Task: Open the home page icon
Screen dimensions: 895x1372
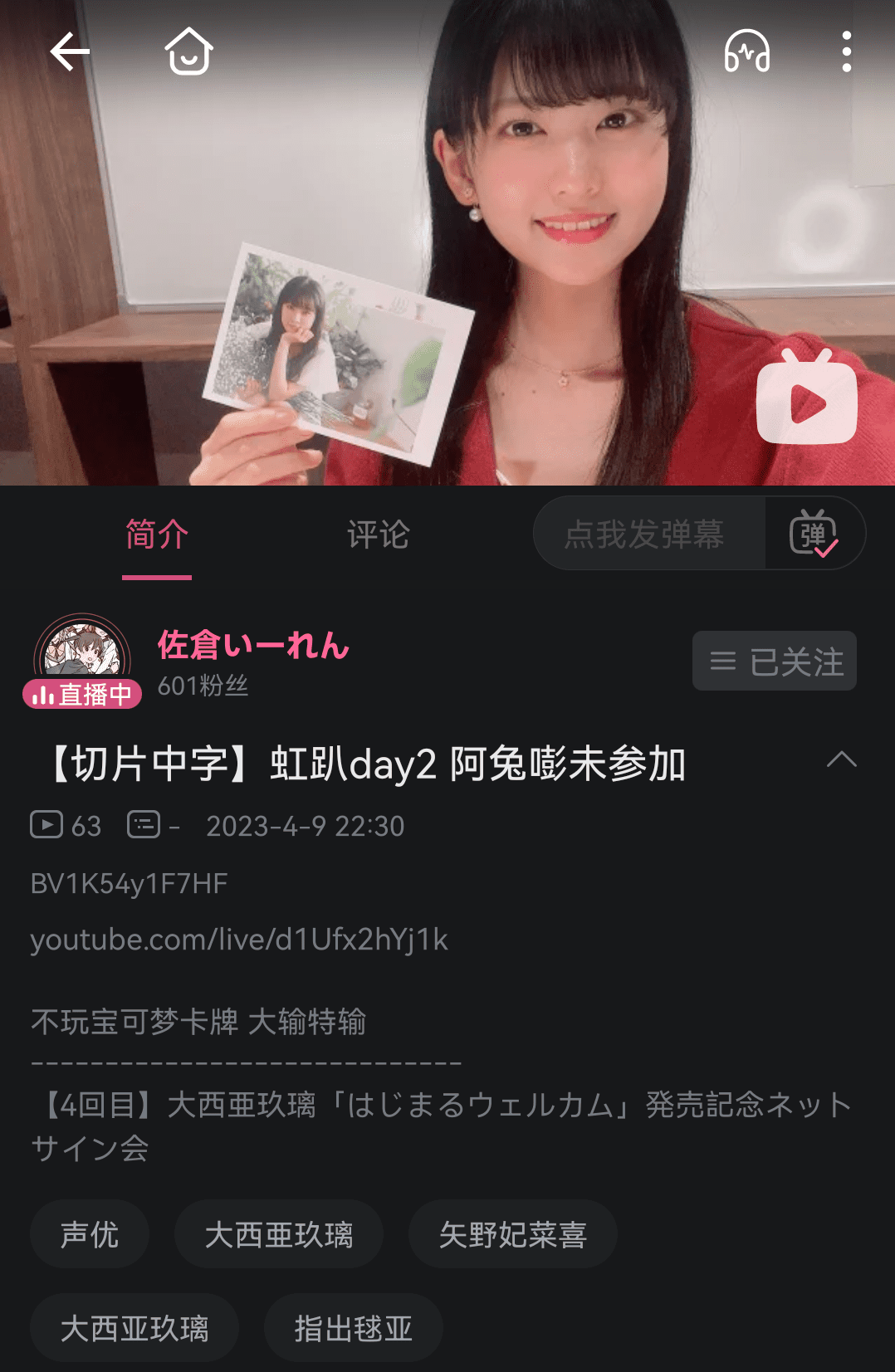Action: (187, 51)
